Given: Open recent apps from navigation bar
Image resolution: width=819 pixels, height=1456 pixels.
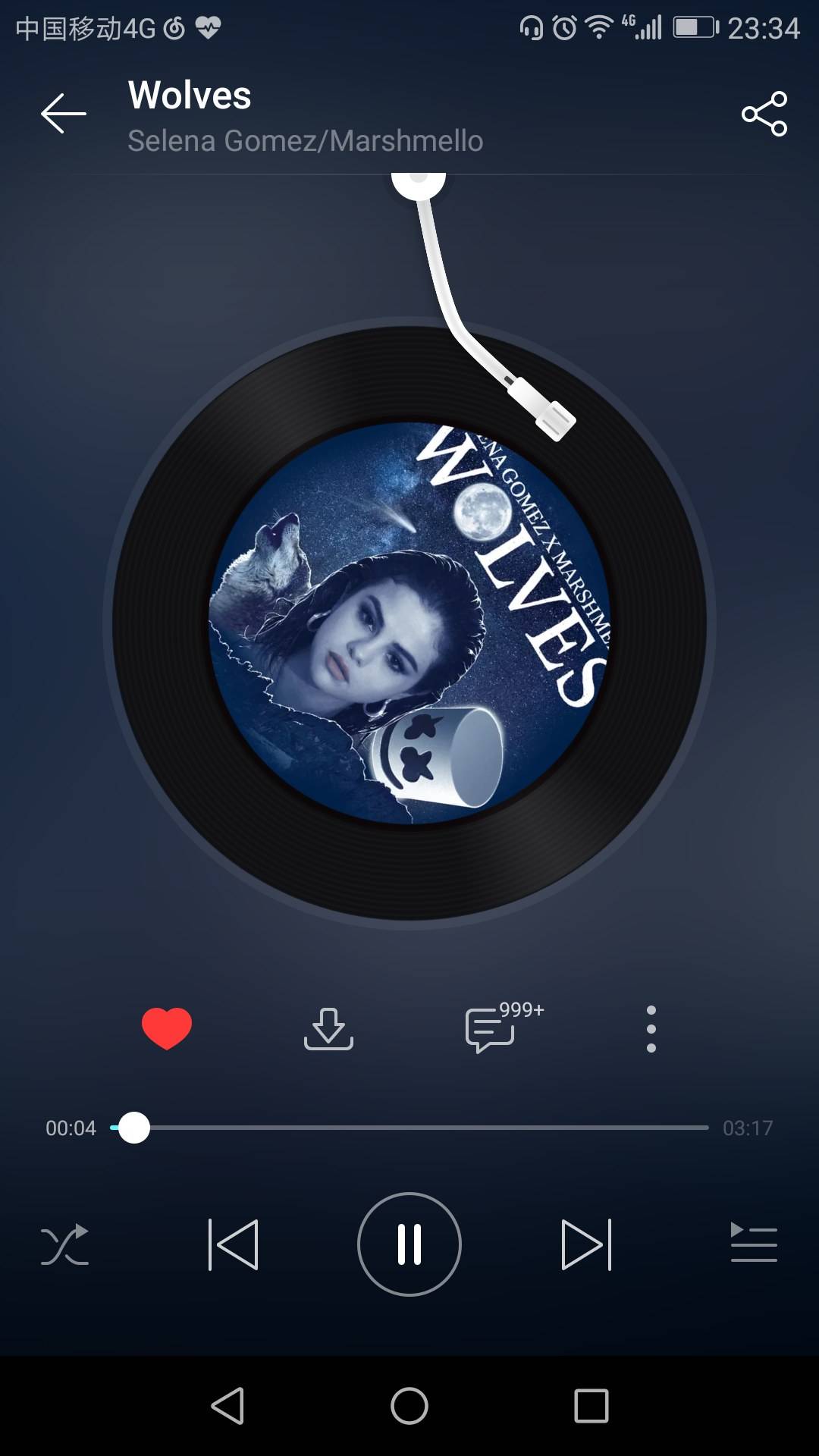Looking at the screenshot, I should [591, 1406].
